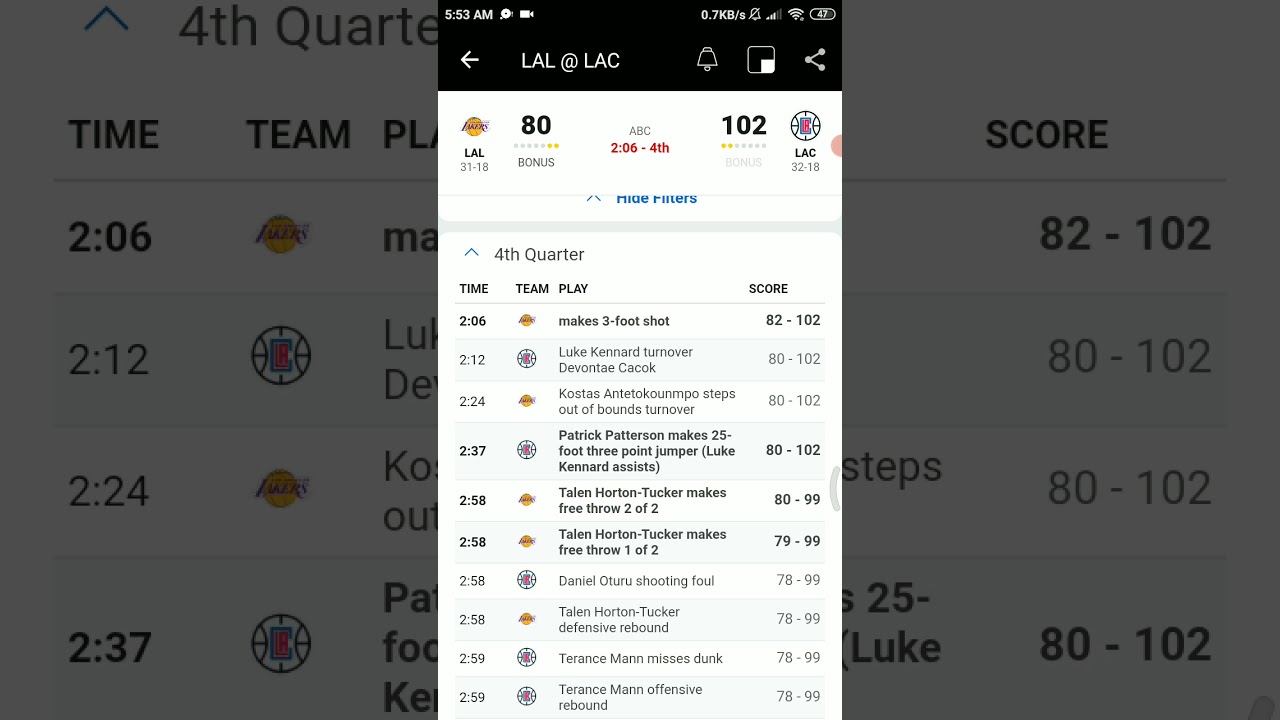Open Lakers team from scoreboard logo
This screenshot has width=1280, height=720.
tap(475, 126)
